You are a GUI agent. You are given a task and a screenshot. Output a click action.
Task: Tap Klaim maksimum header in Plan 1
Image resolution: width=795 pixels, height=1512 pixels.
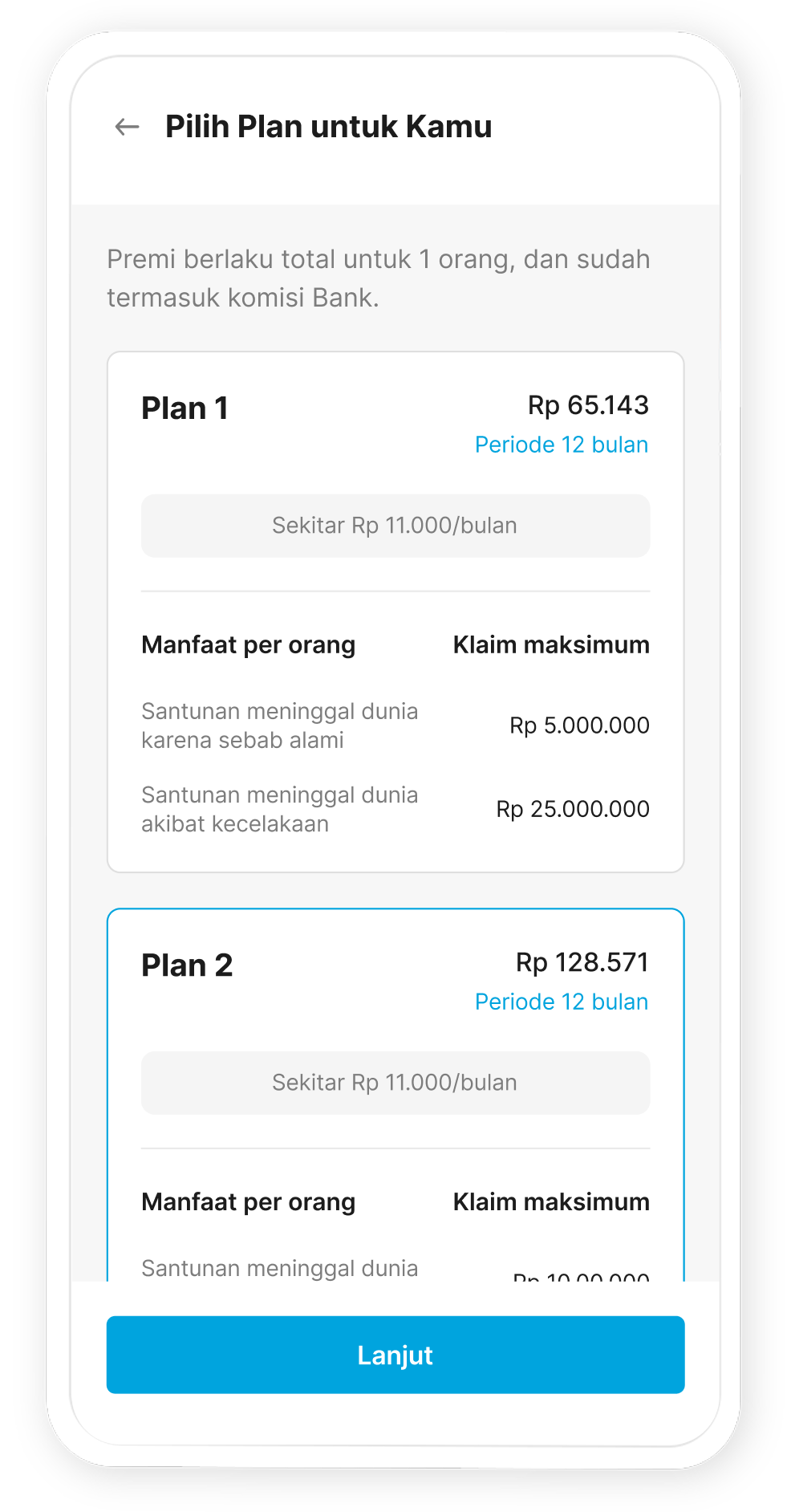pyautogui.click(x=550, y=644)
